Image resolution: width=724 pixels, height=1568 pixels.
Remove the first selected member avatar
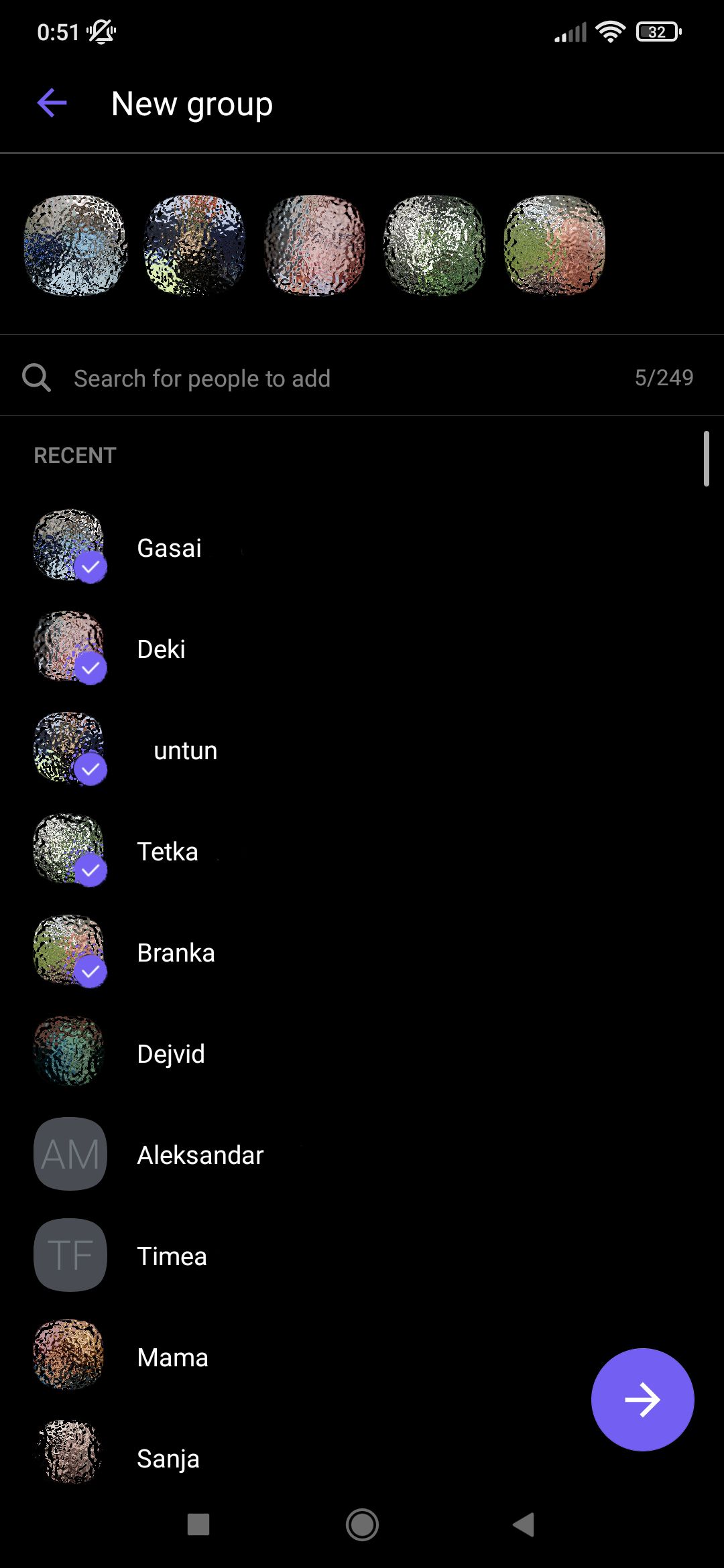pyautogui.click(x=74, y=246)
